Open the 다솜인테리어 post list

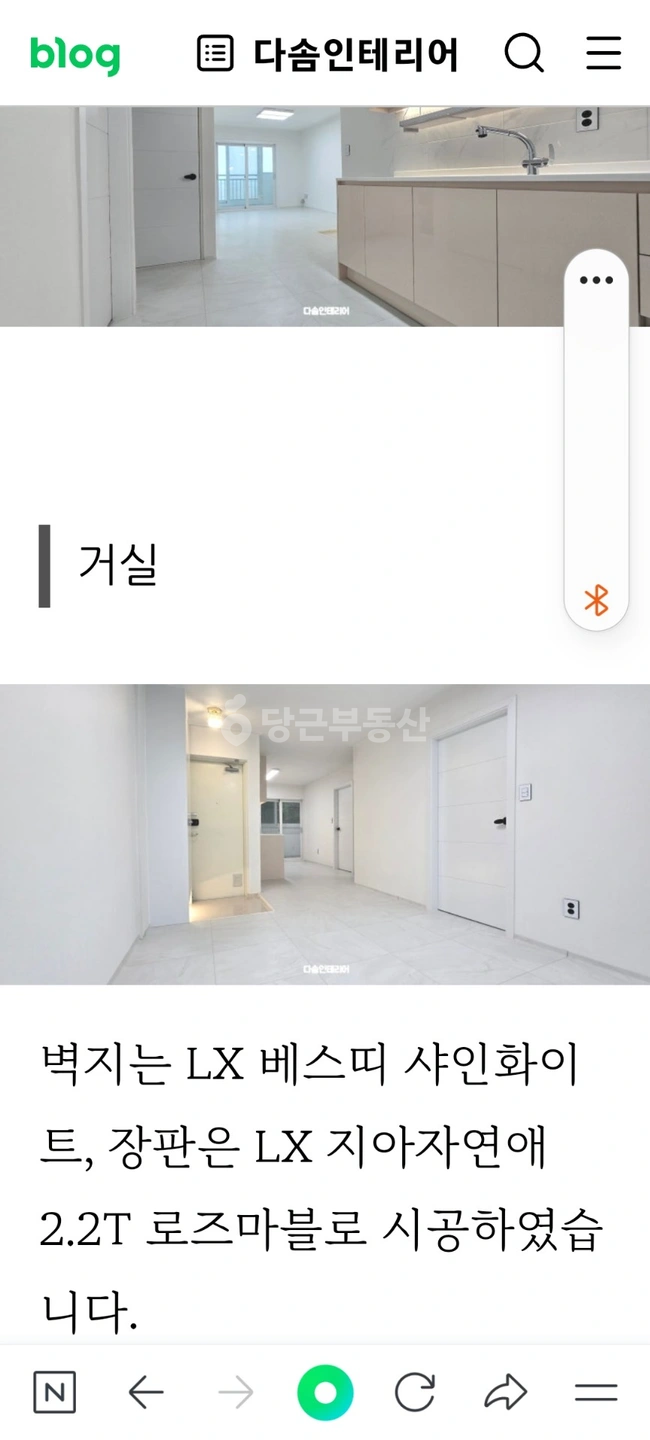click(x=328, y=54)
